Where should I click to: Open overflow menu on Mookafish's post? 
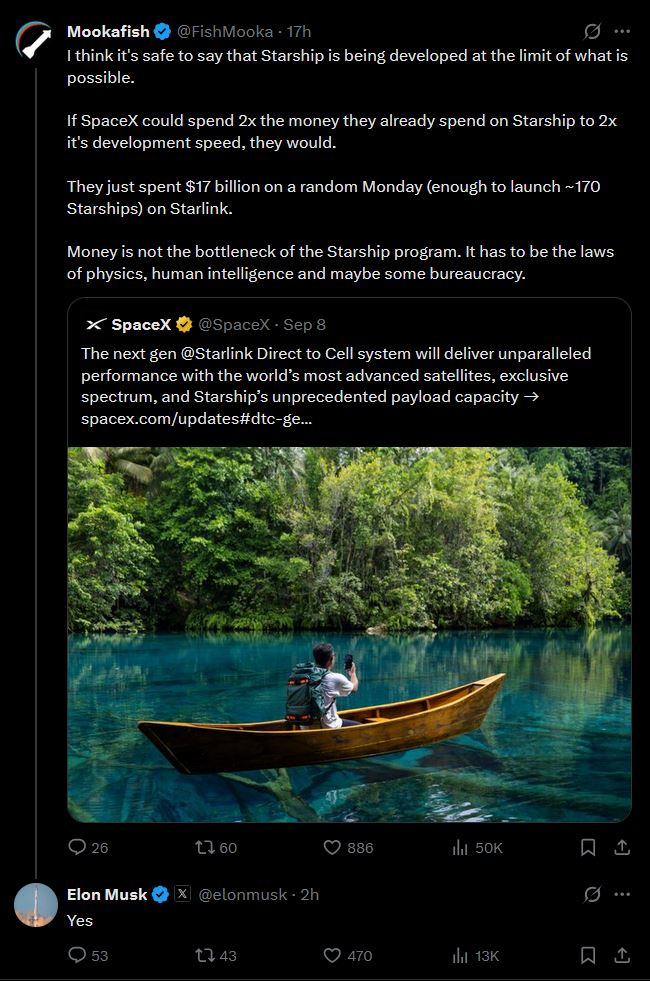[x=622, y=31]
